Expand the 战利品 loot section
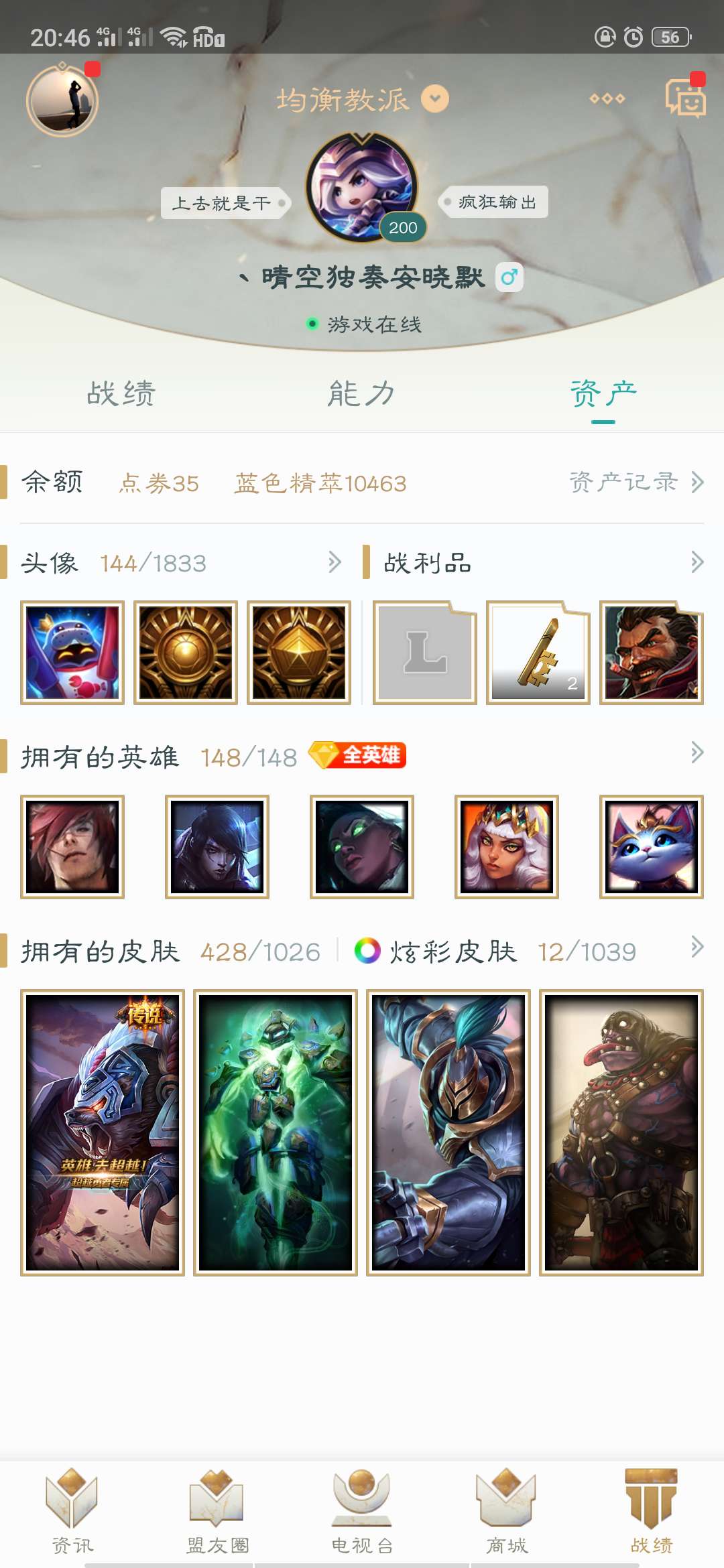 (697, 562)
